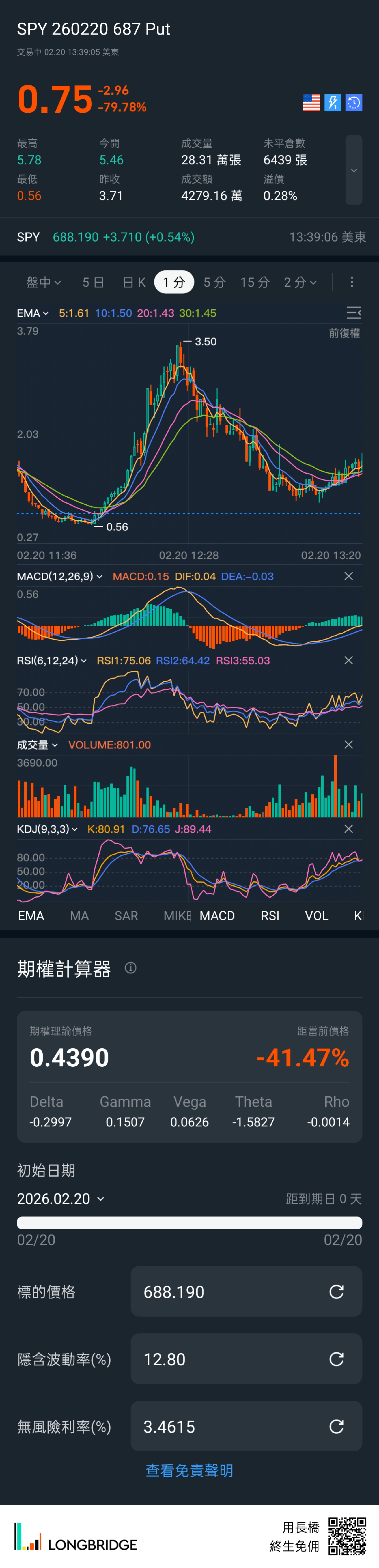Screen dimensions: 379x1568
Task: Select the SAR indicator tab
Action: point(126,915)
